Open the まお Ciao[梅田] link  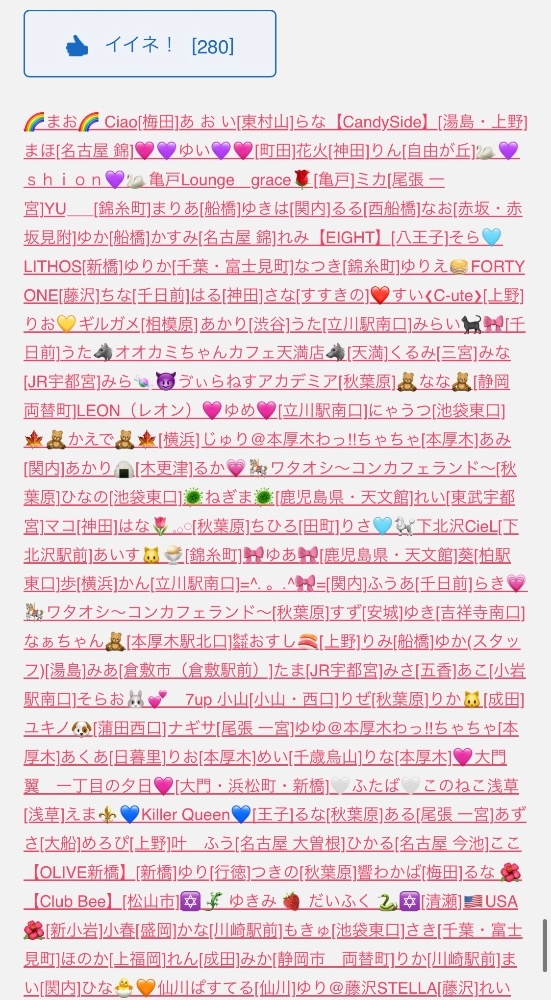[x=101, y=120]
